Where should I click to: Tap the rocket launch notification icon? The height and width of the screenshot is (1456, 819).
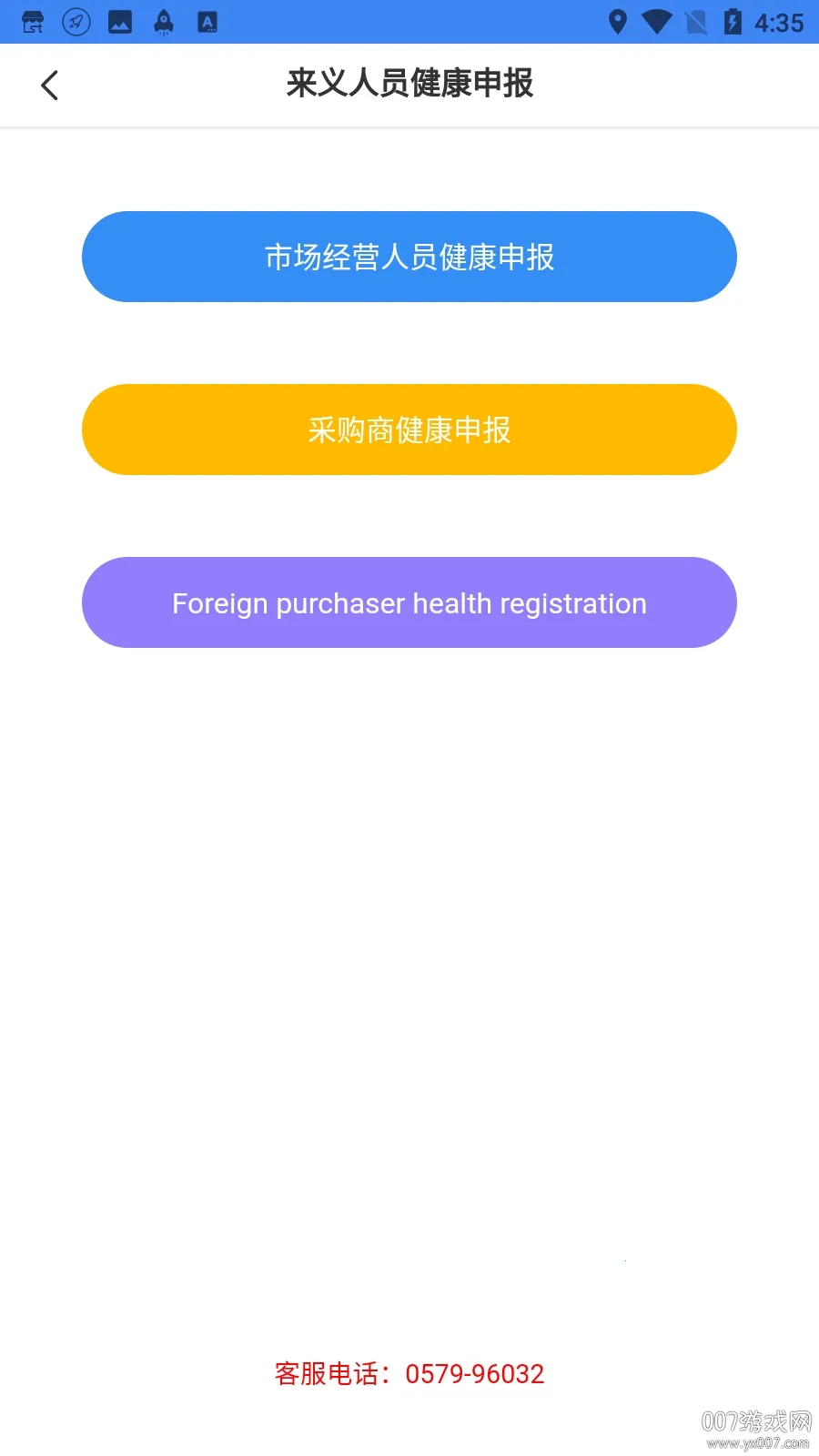pyautogui.click(x=164, y=21)
